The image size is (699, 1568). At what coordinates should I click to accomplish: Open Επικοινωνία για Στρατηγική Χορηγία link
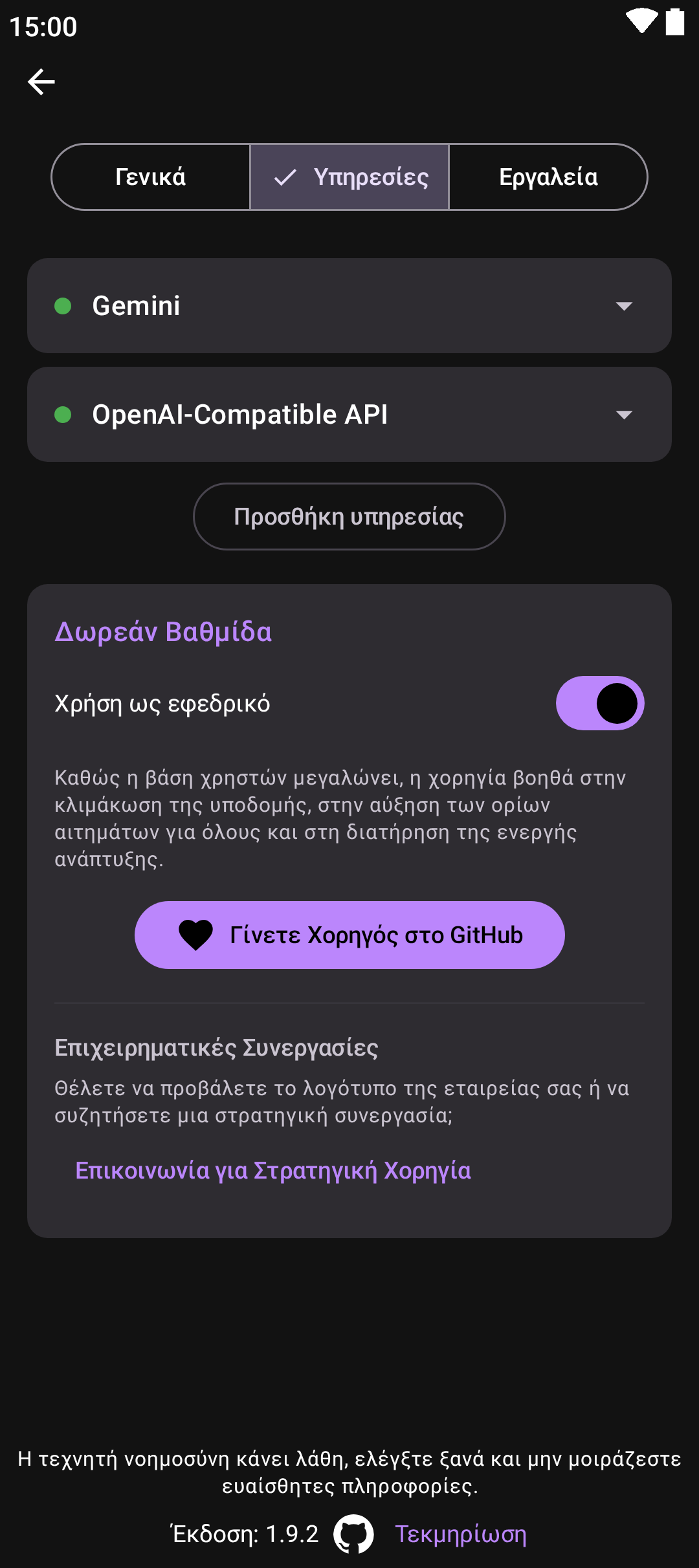click(x=273, y=1171)
